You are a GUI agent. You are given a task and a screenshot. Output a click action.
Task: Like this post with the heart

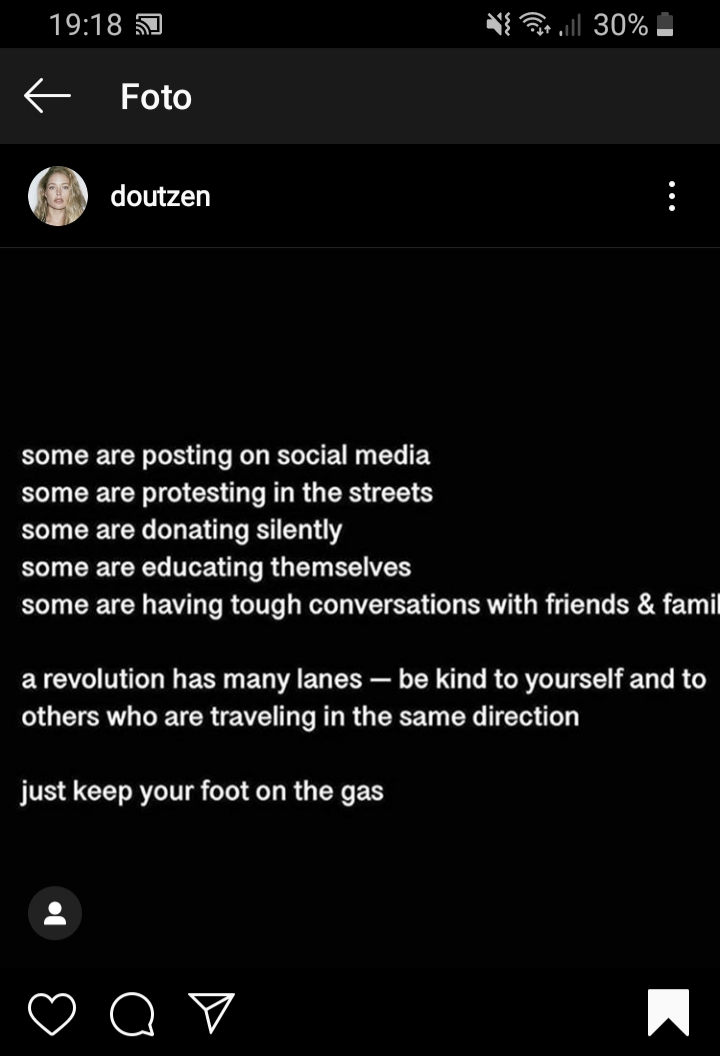[x=52, y=1012]
